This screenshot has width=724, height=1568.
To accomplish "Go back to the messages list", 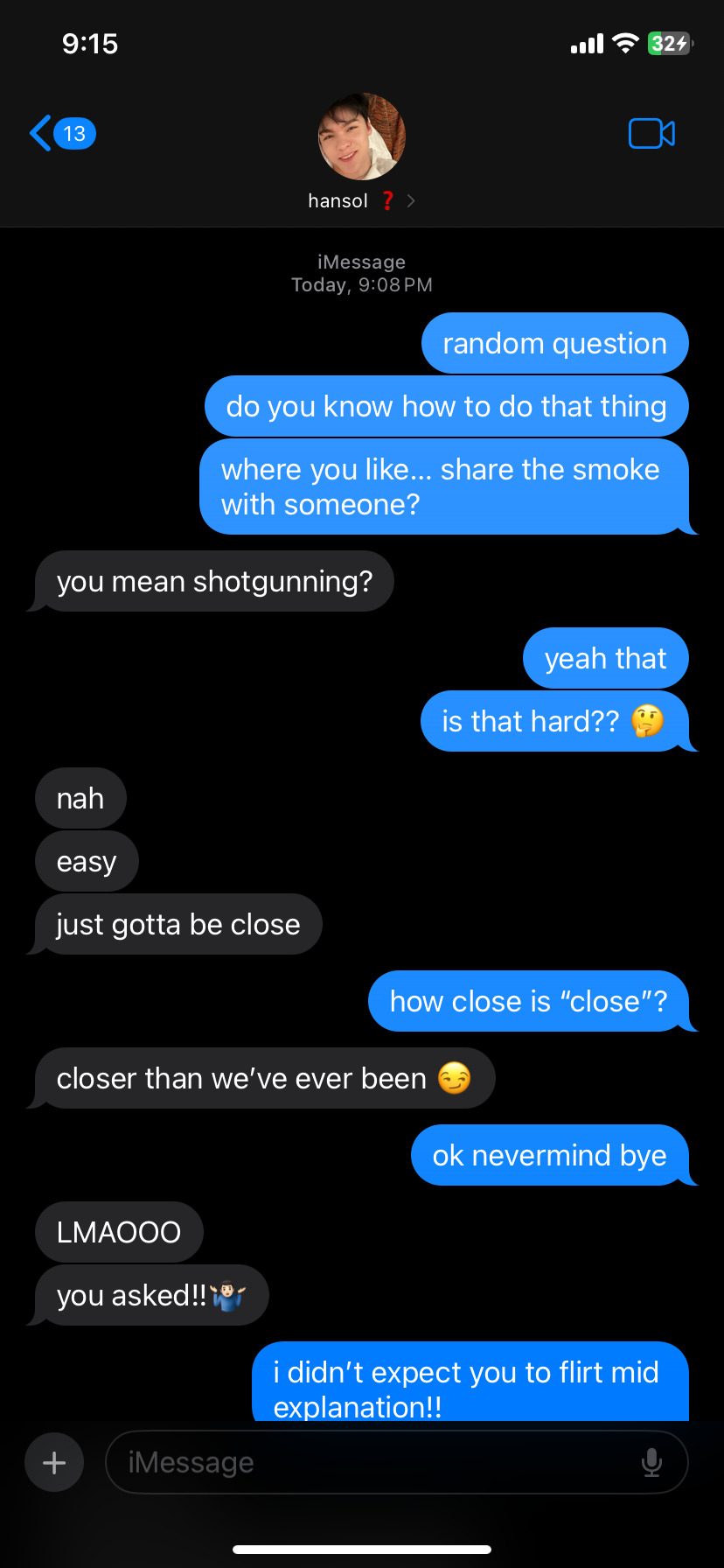I will [59, 134].
